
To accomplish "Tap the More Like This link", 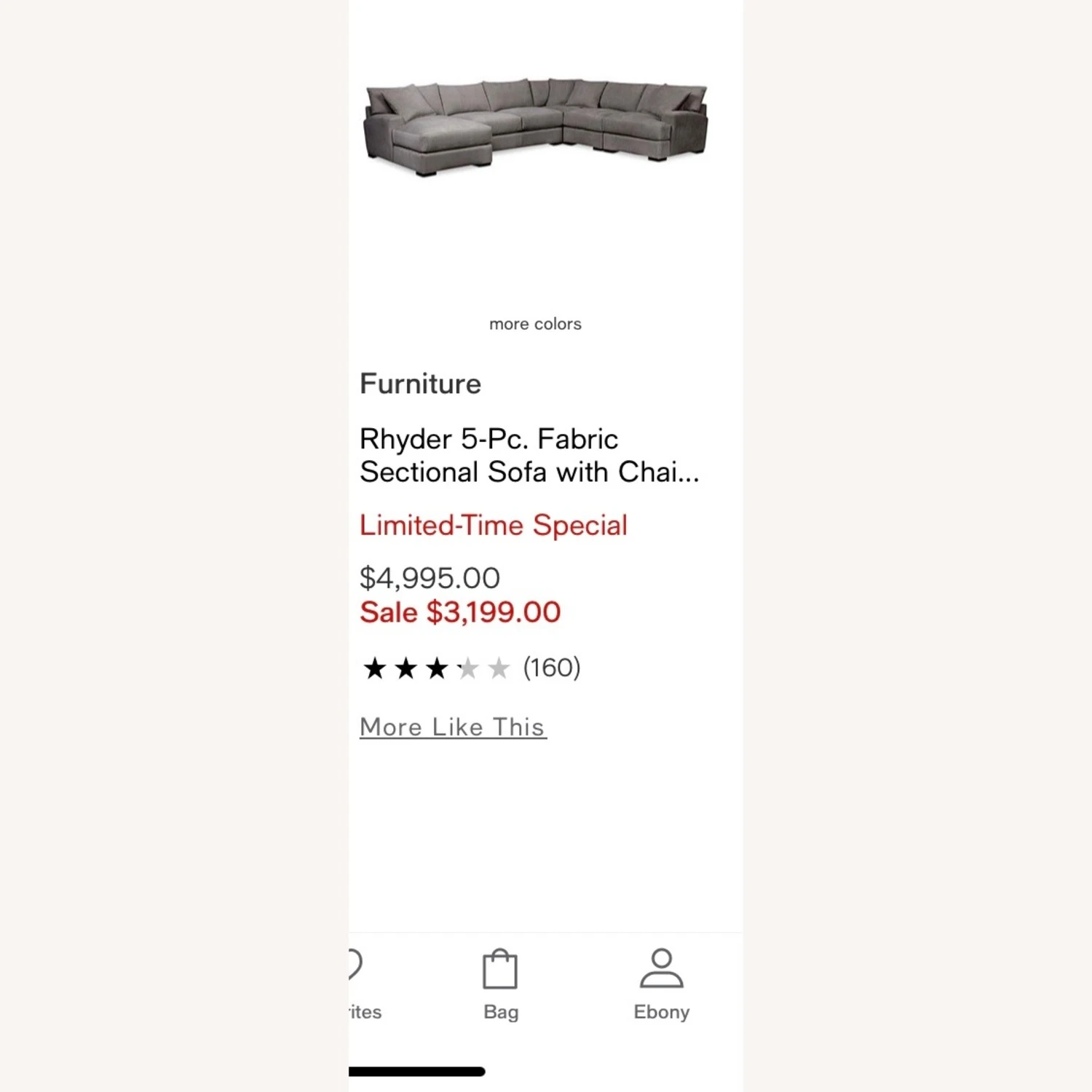I will tap(453, 727).
